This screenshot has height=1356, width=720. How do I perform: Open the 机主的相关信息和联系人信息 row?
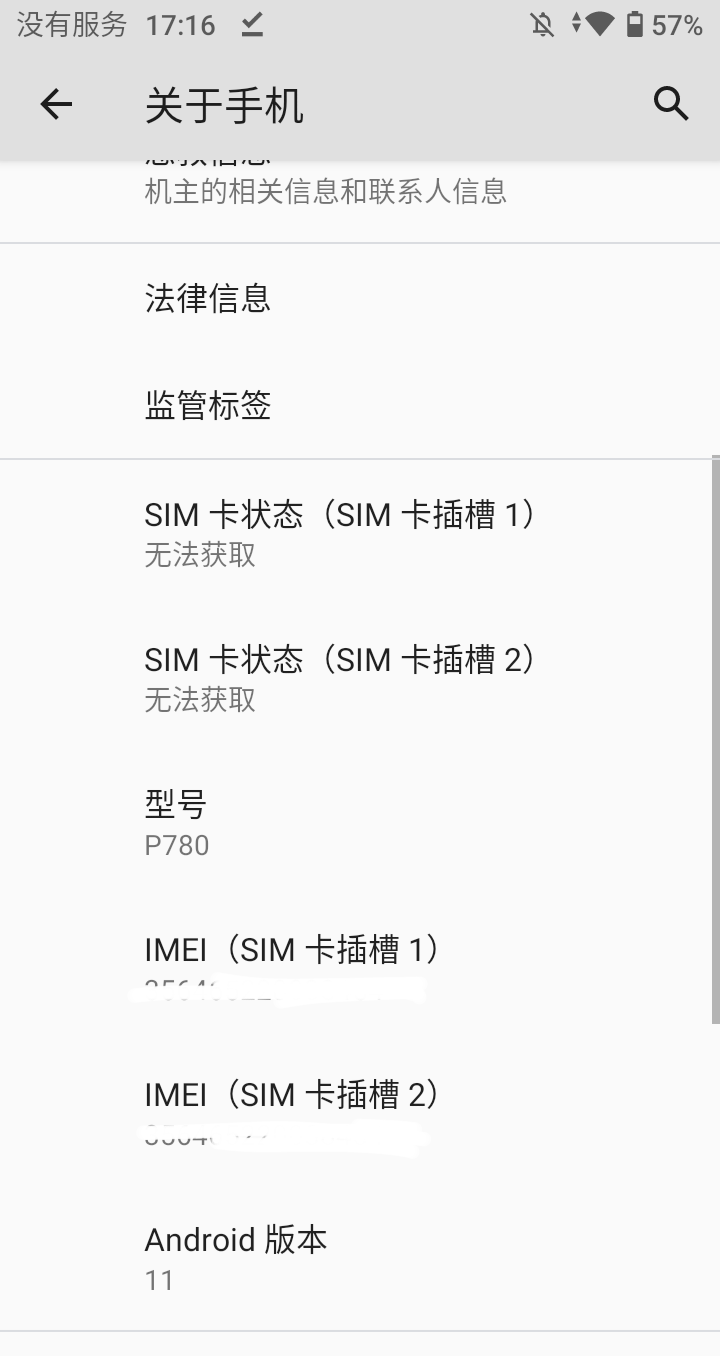click(x=326, y=192)
